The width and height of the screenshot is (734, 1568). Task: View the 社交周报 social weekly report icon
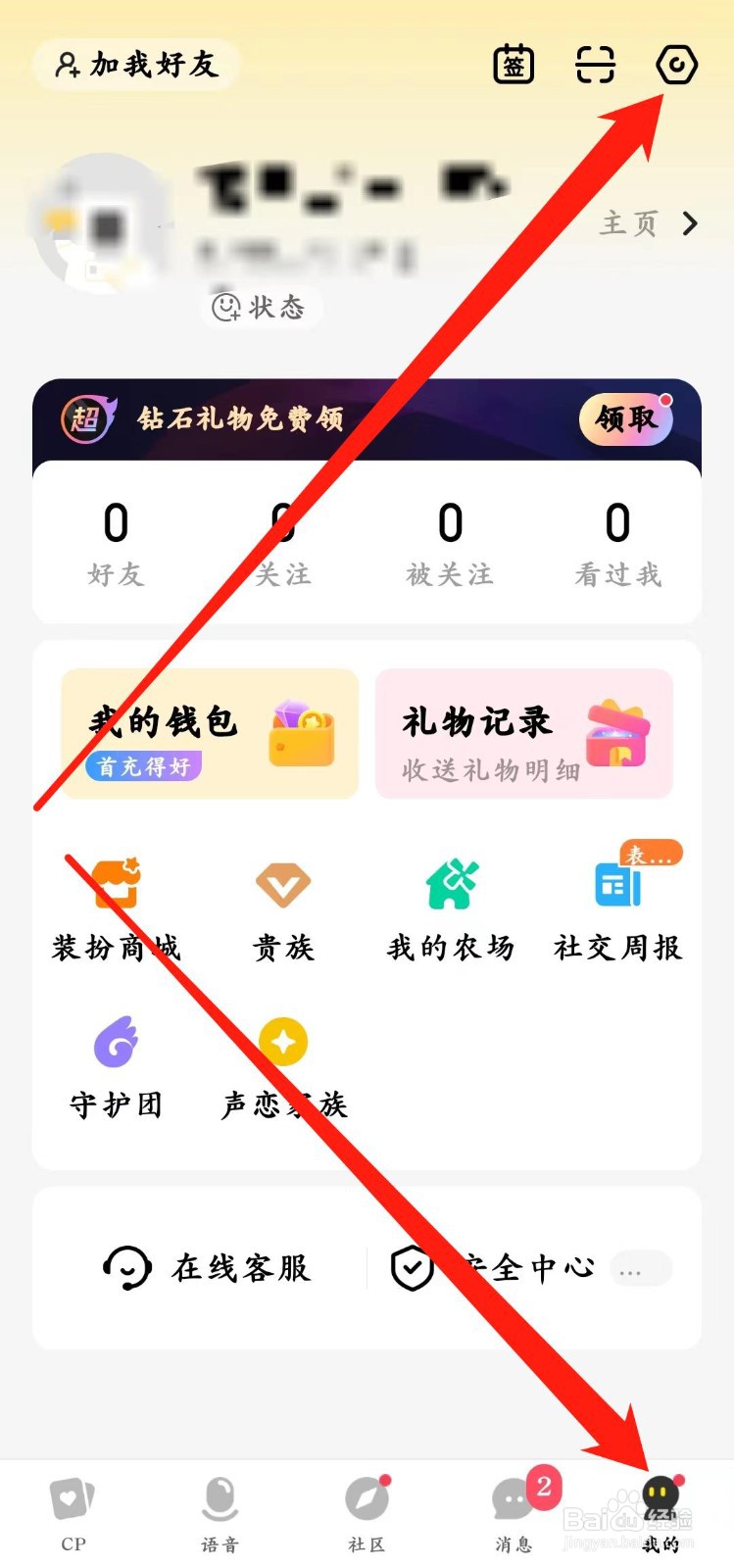coord(616,902)
